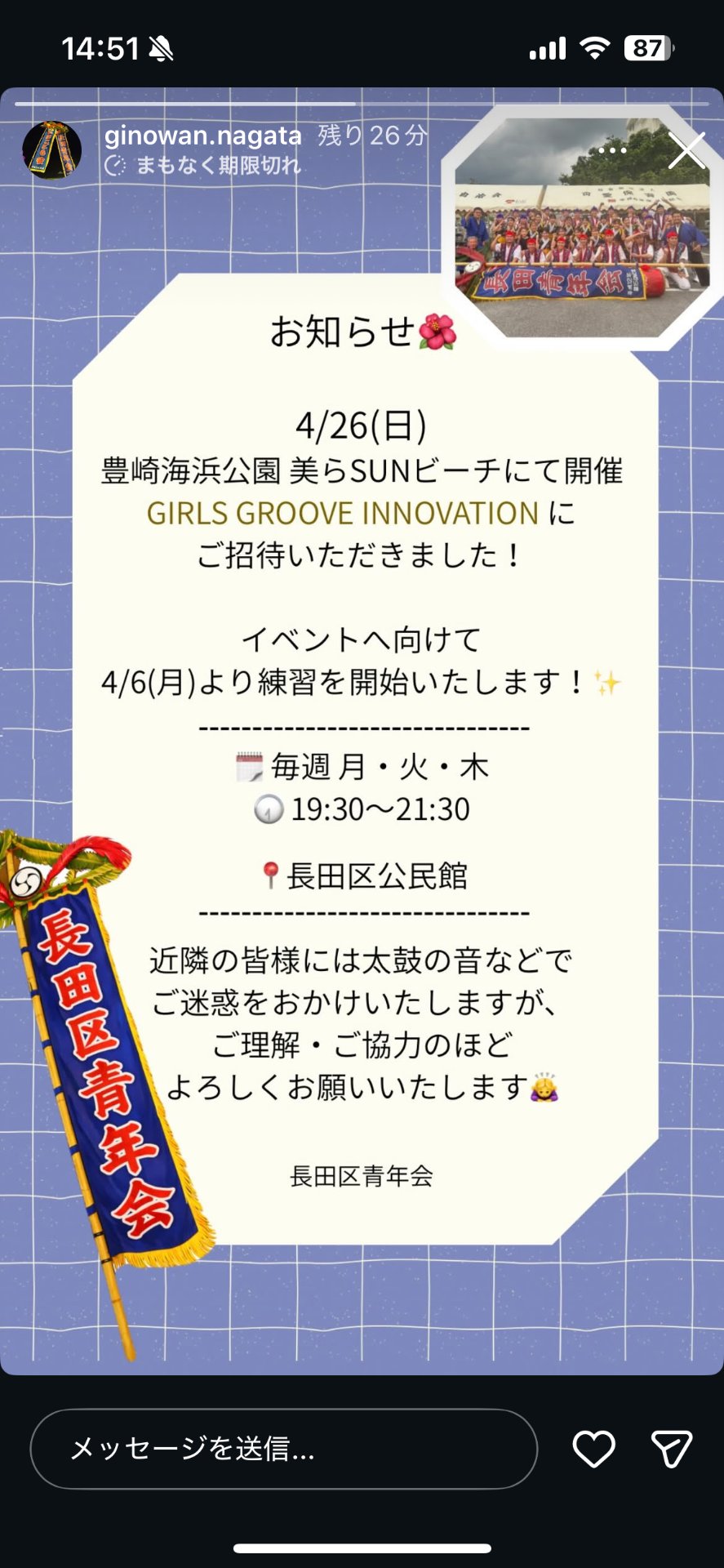
Task: Tap the ginowan.nagata username
Action: (202, 136)
